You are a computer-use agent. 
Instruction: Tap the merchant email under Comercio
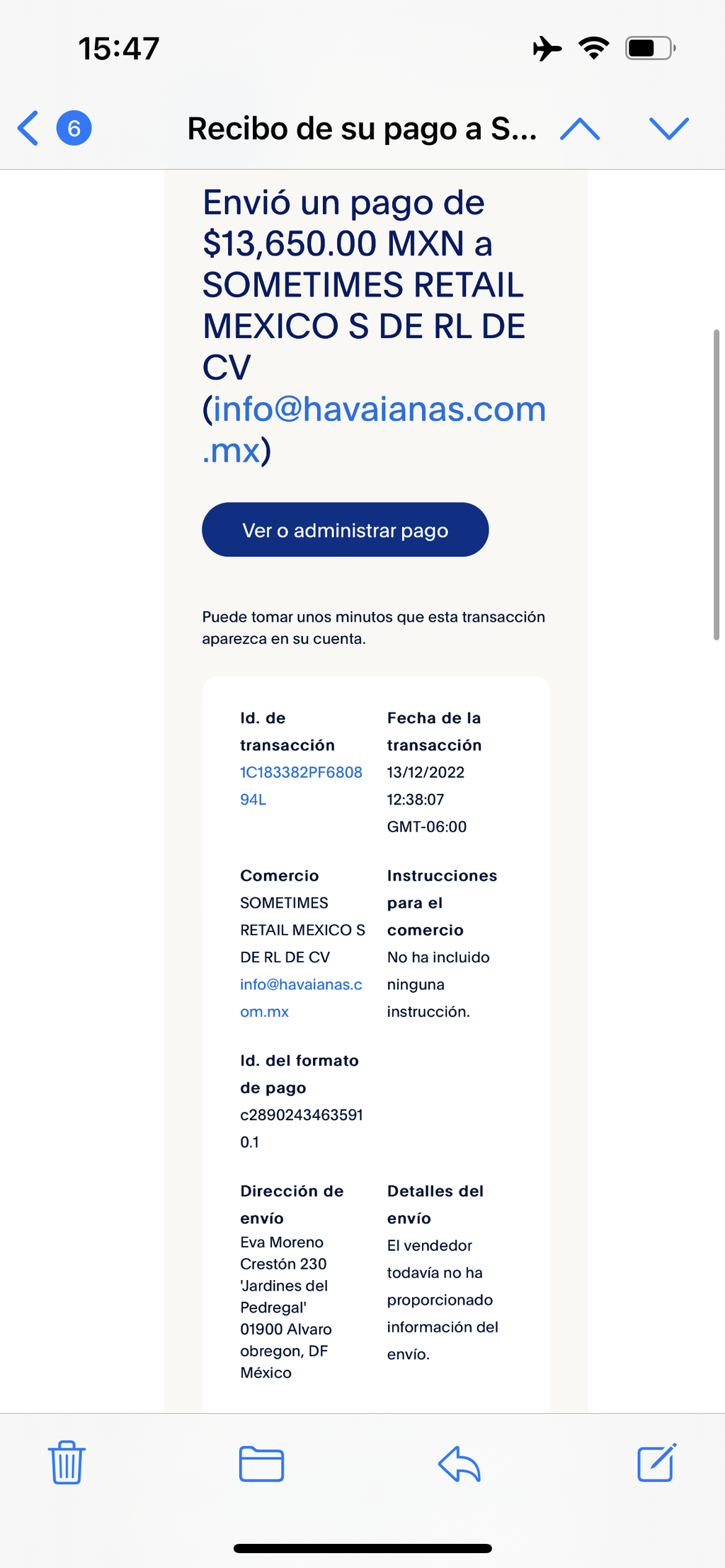click(x=301, y=998)
